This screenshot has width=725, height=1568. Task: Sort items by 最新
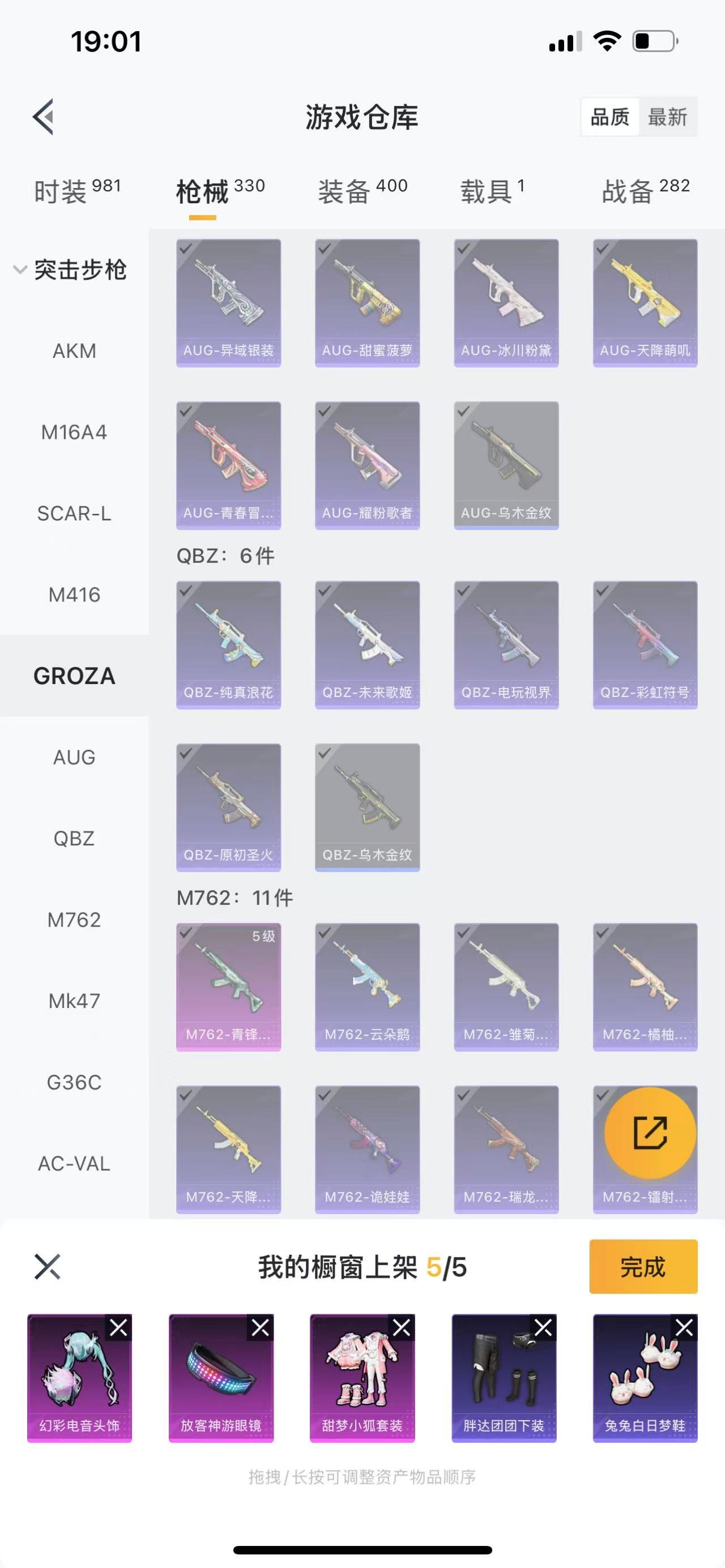(x=667, y=117)
